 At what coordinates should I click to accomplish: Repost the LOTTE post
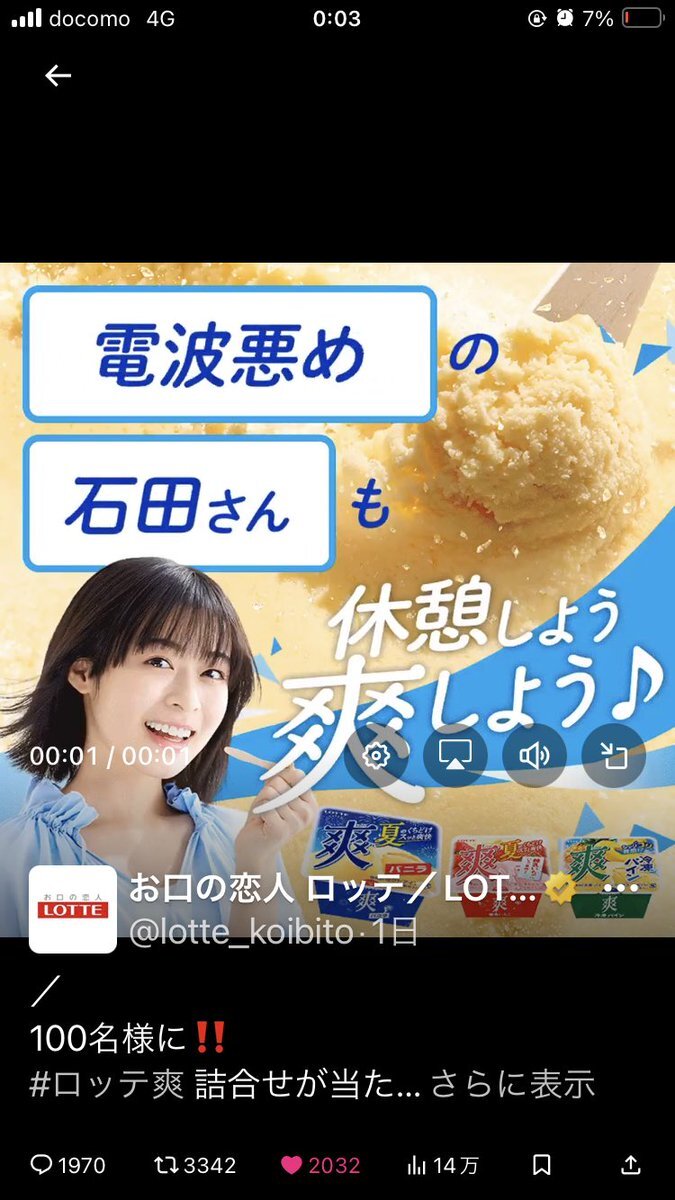coord(179,1165)
